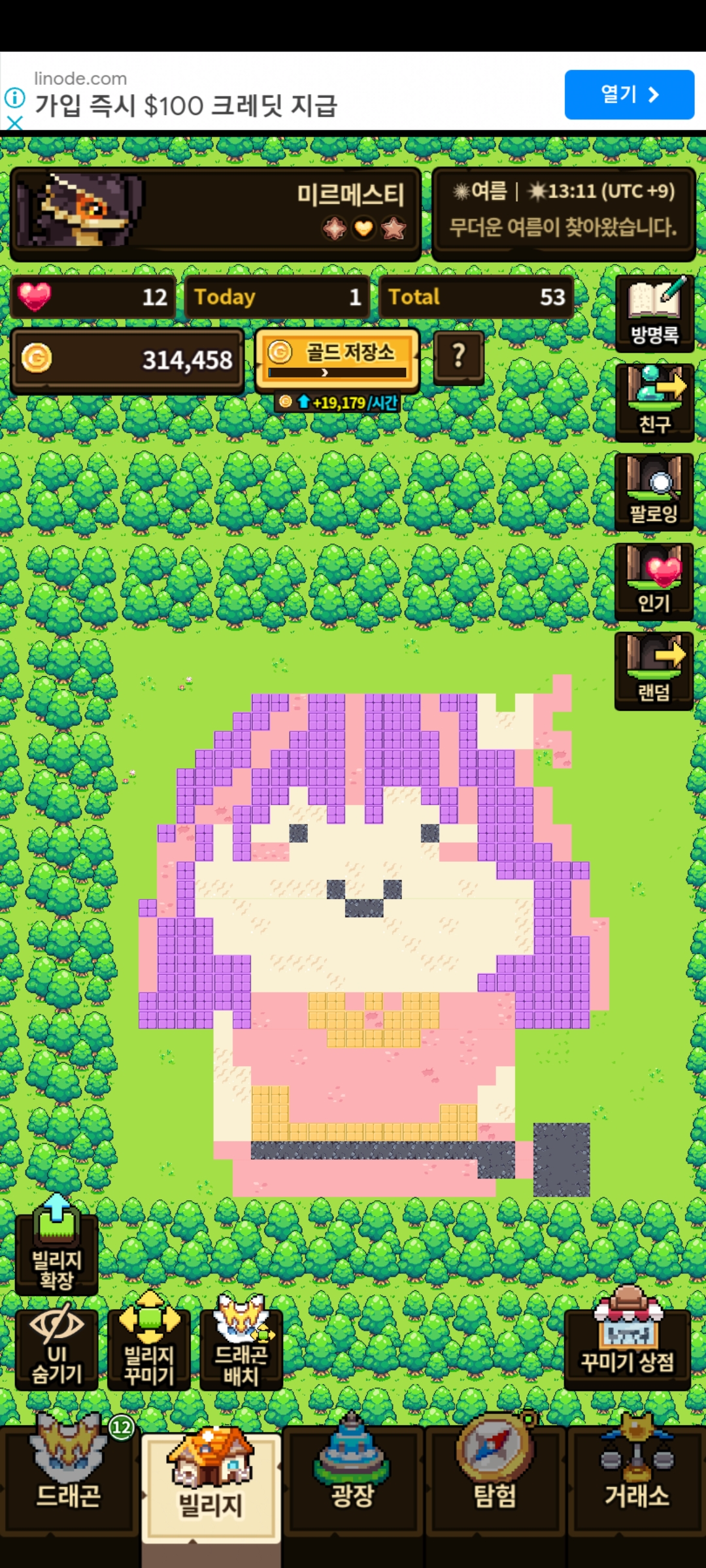This screenshot has width=706, height=1568.
Task: Open the 방명록 guestbook
Action: 654,313
